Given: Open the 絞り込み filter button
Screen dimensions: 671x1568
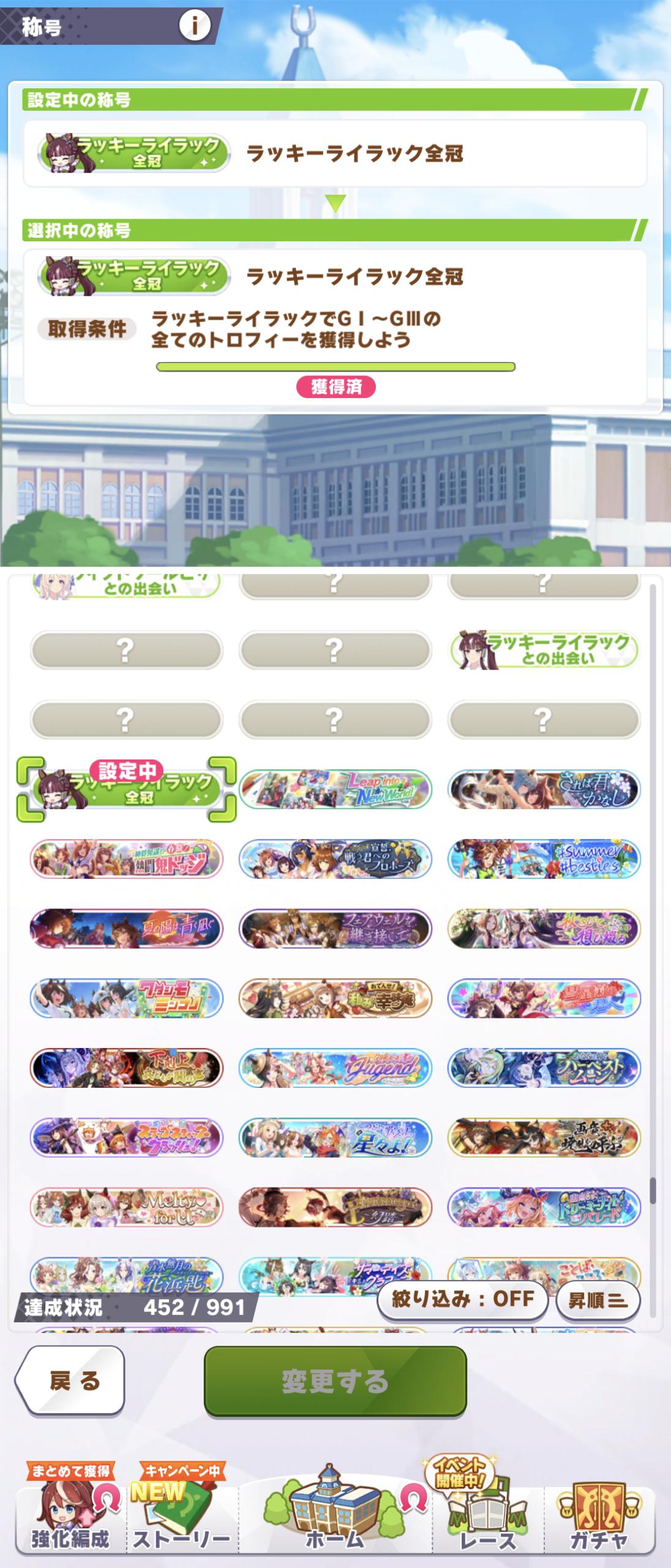Looking at the screenshot, I should click(x=462, y=1298).
